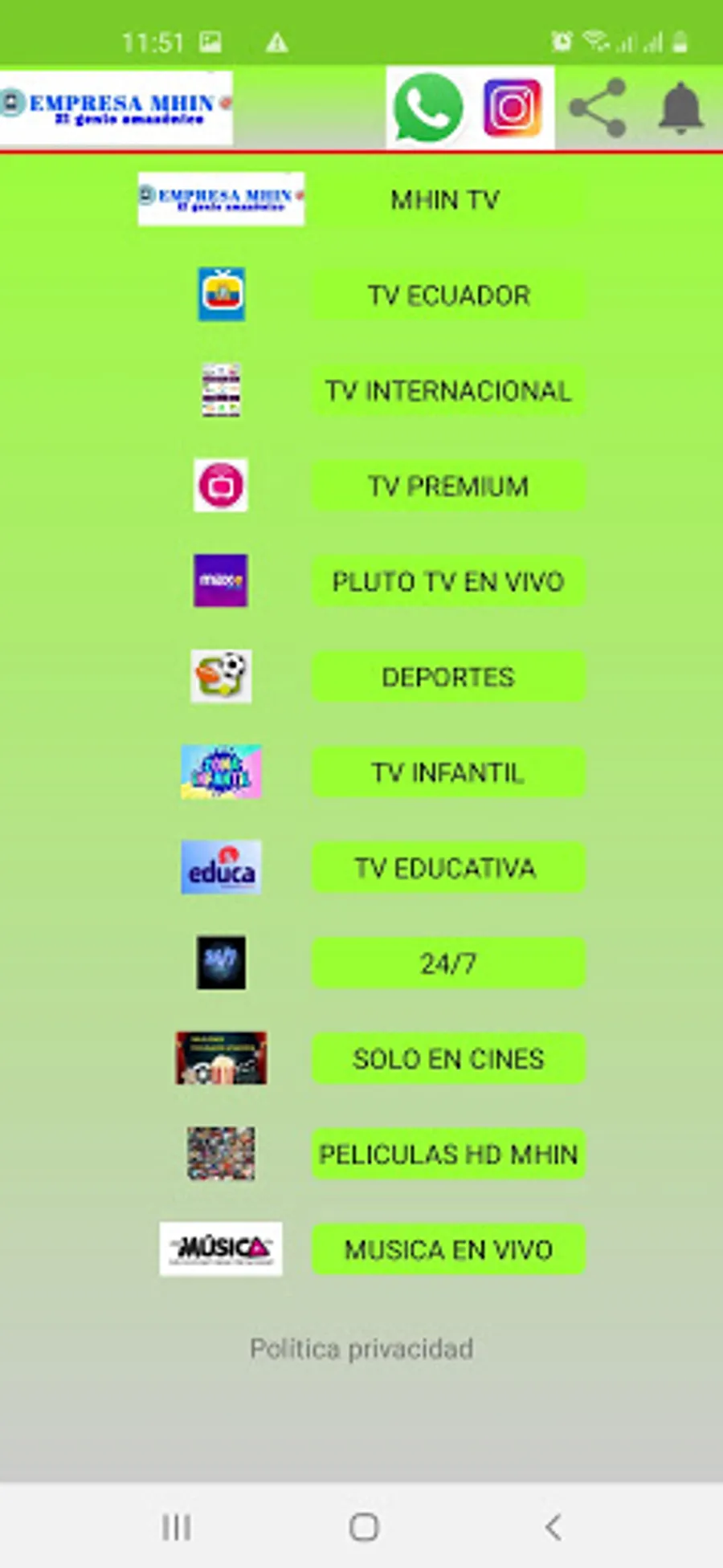Image resolution: width=723 pixels, height=1568 pixels.
Task: Open TV INFANTIL section
Action: coord(448,772)
